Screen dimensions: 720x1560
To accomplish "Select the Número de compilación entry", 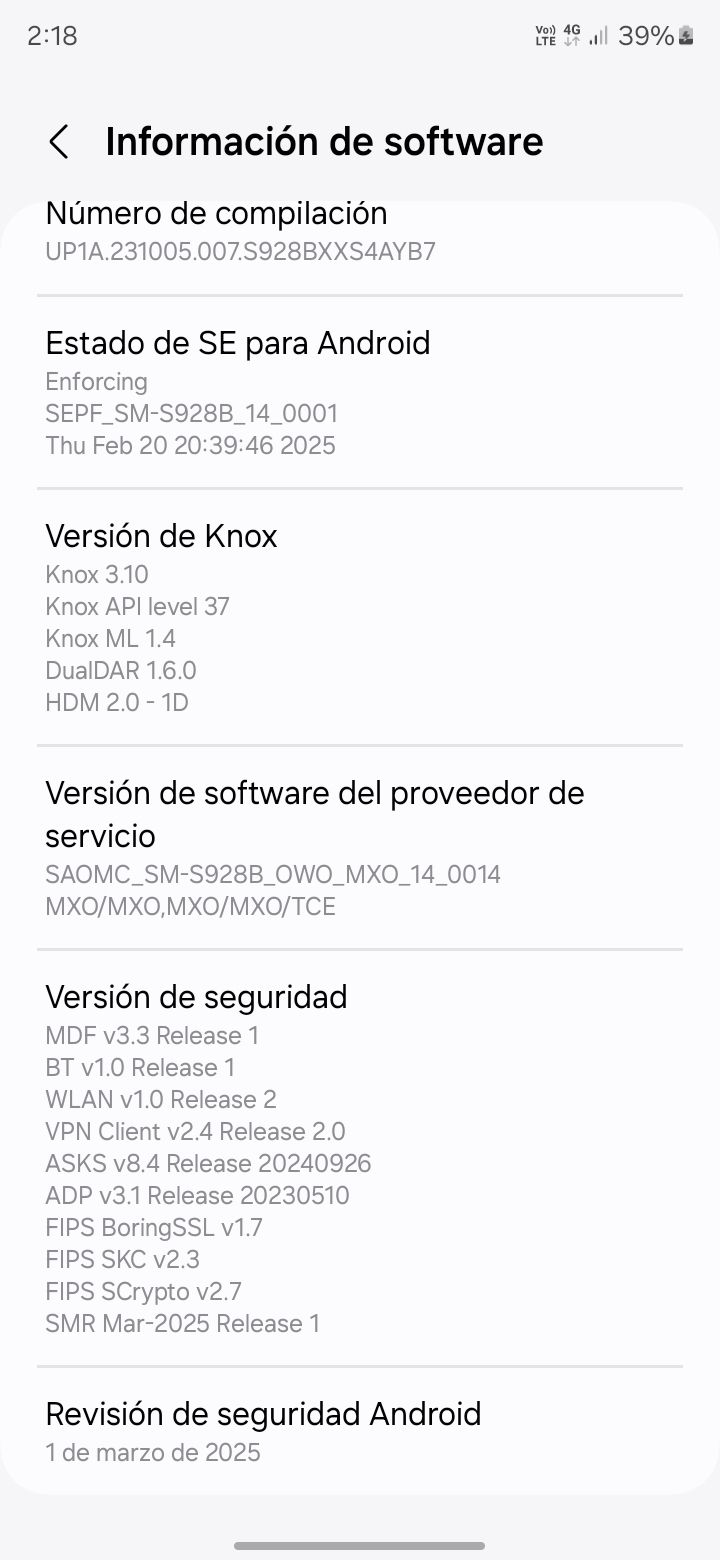I will click(216, 230).
